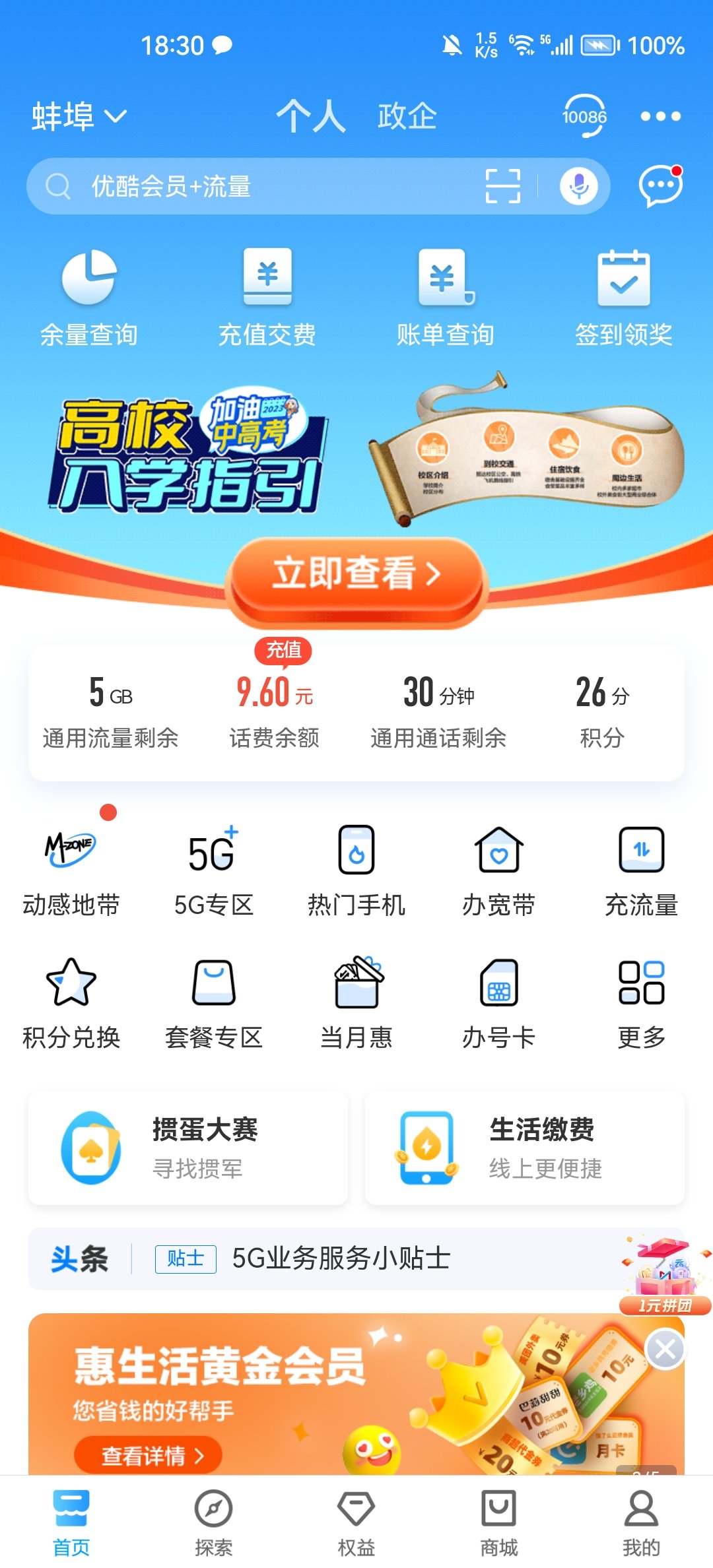Open the 生活缴费 card
The width and height of the screenshot is (713, 1568).
pyautogui.click(x=525, y=1148)
